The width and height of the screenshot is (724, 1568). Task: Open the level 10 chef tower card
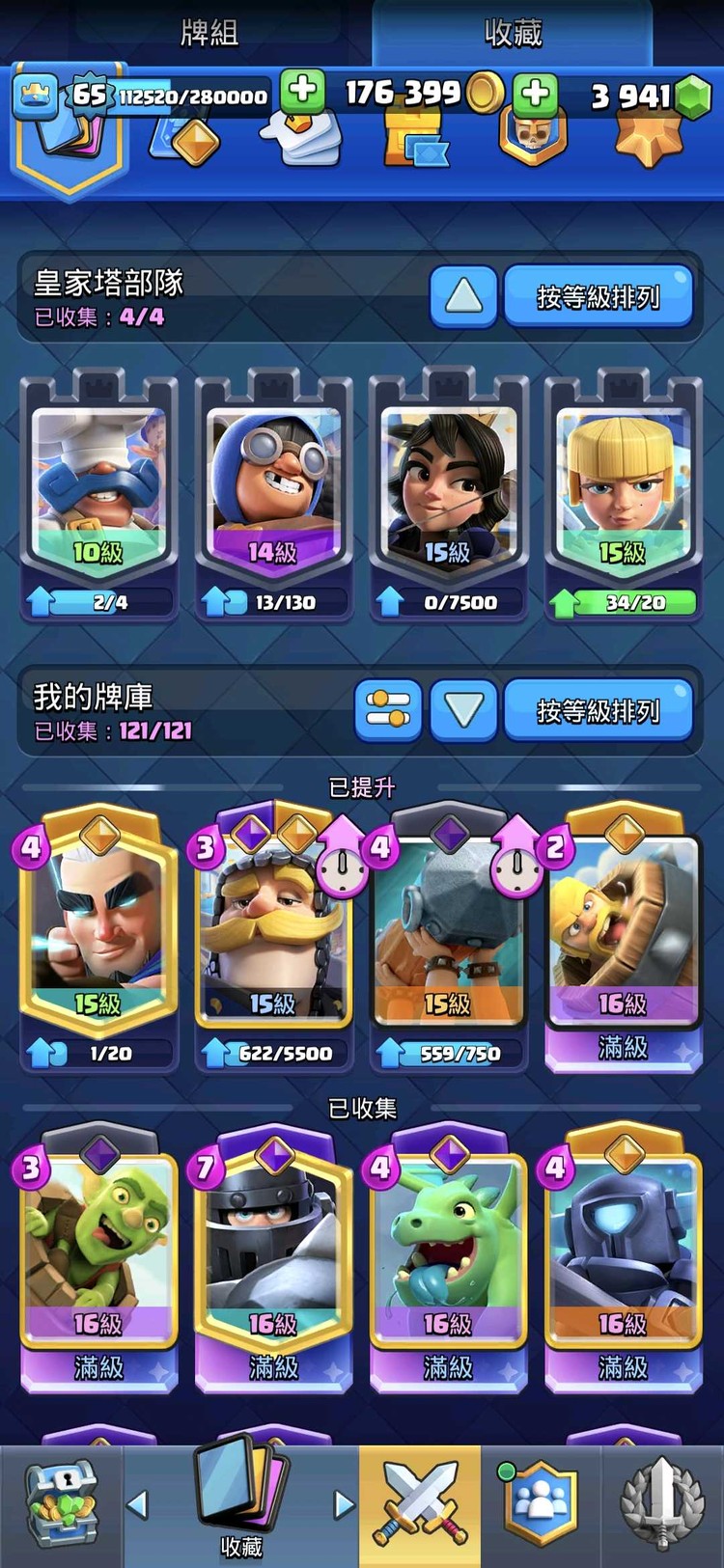tap(98, 494)
